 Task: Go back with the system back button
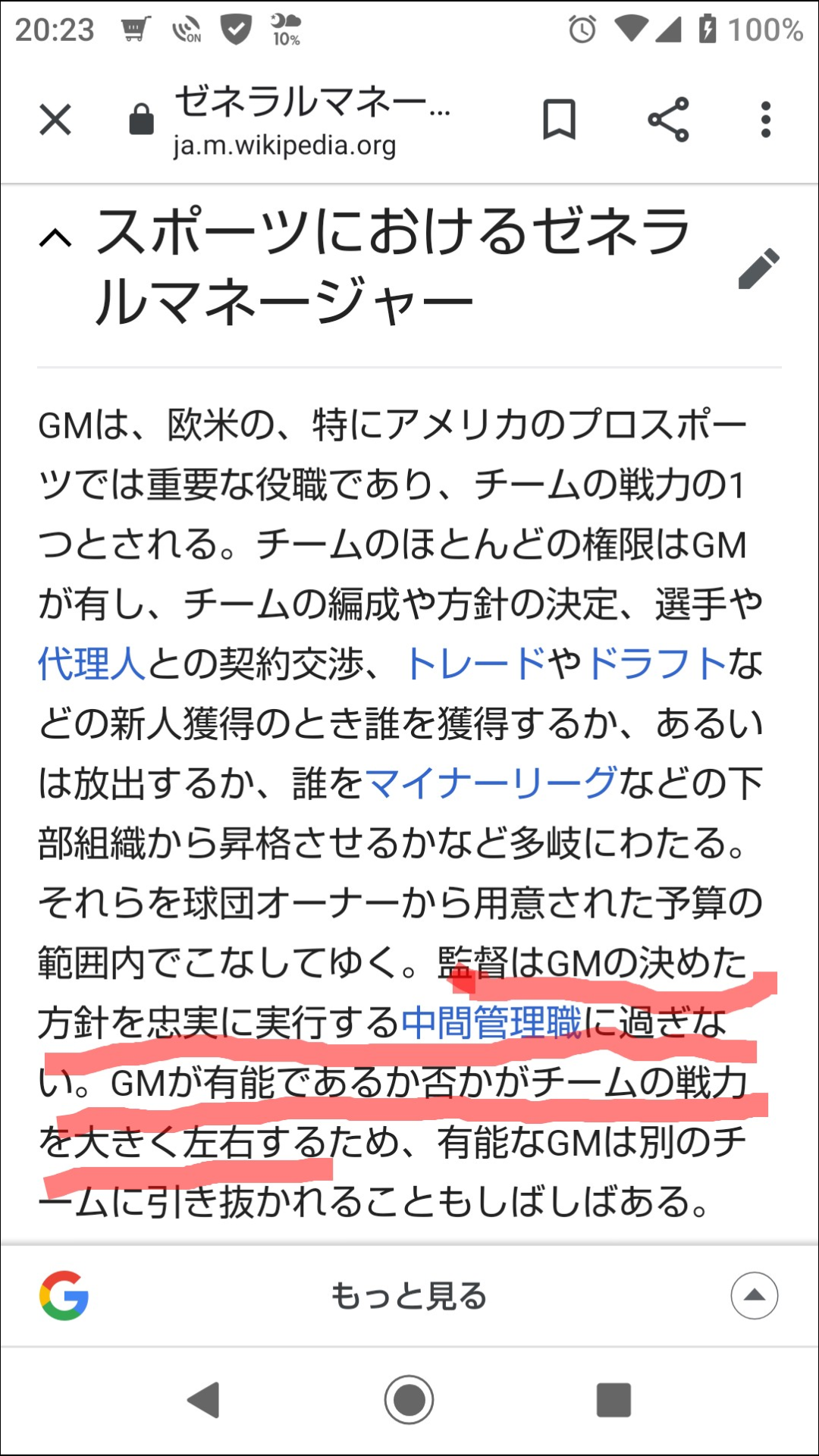[204, 1400]
